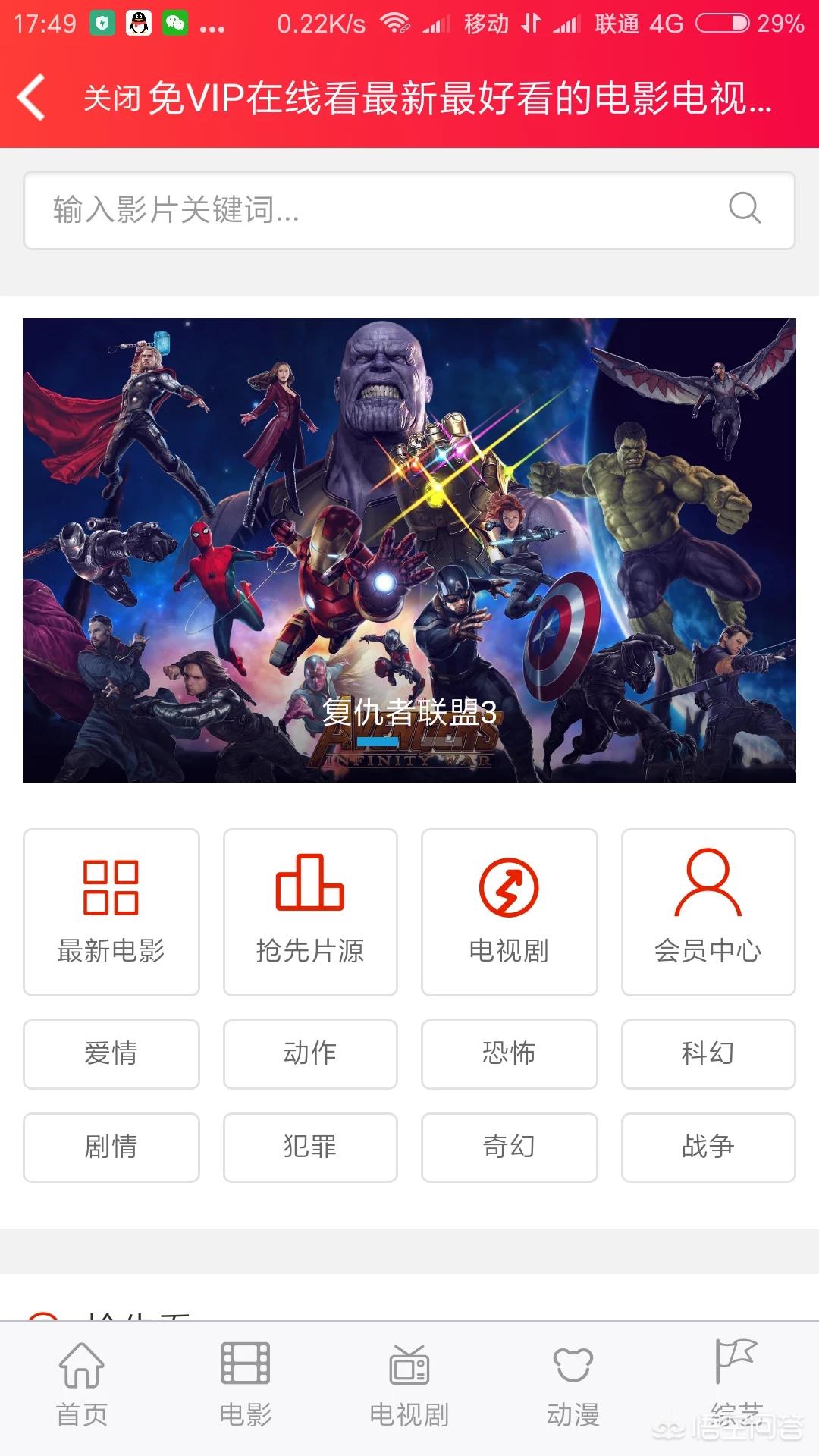
Task: Tap the movie keyword search field
Action: click(341, 210)
